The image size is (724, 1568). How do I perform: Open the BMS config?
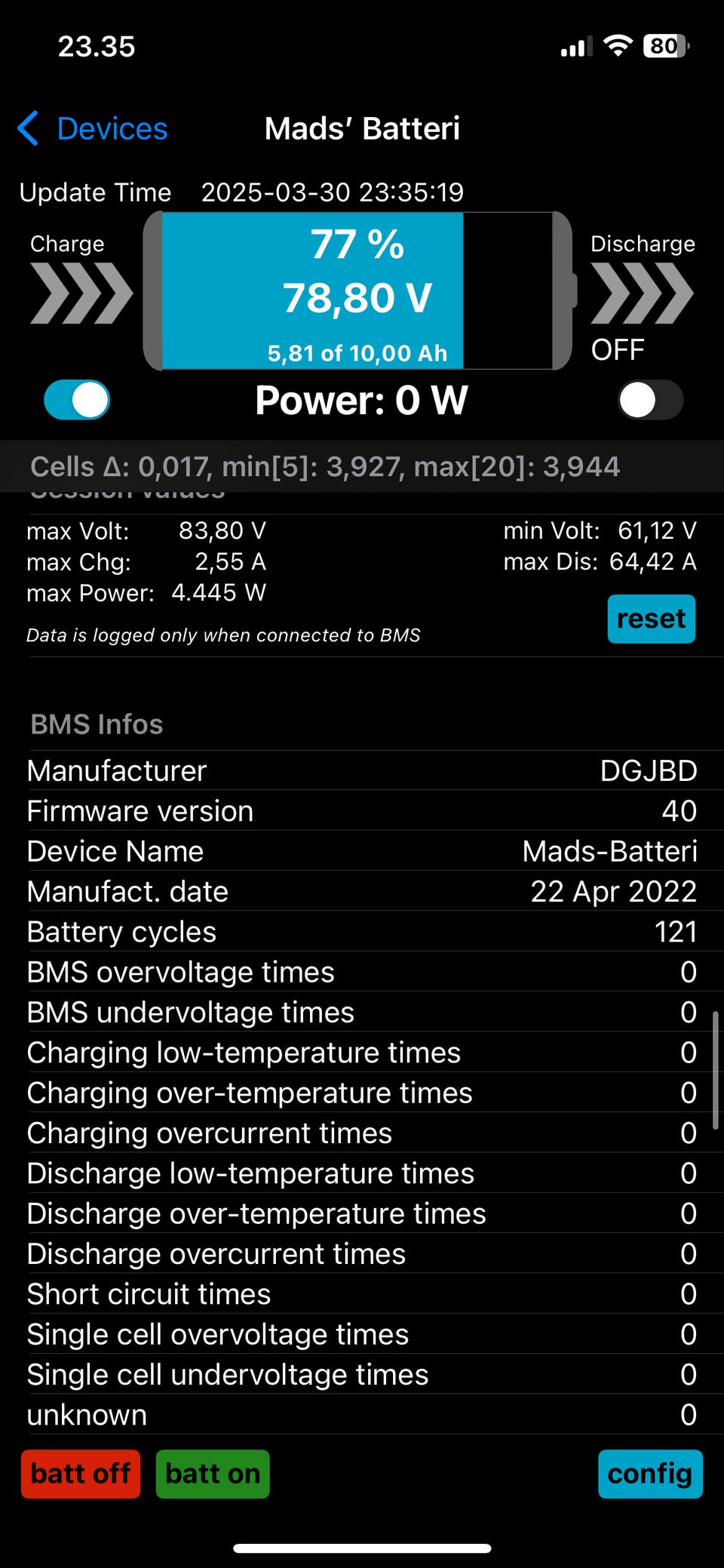click(650, 1474)
